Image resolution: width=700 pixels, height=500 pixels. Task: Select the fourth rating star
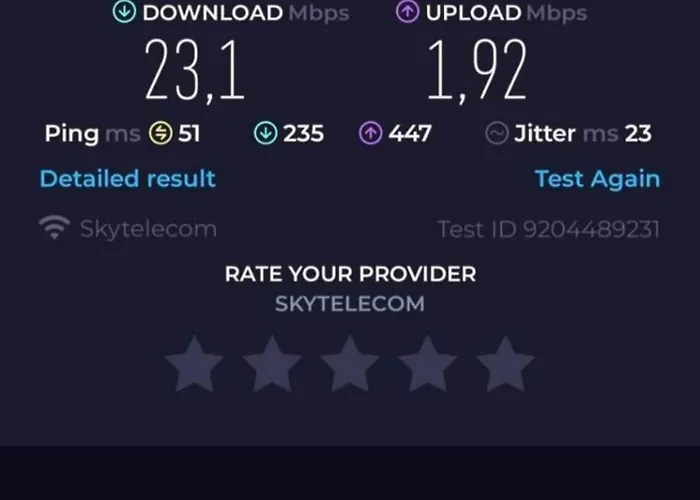[428, 365]
